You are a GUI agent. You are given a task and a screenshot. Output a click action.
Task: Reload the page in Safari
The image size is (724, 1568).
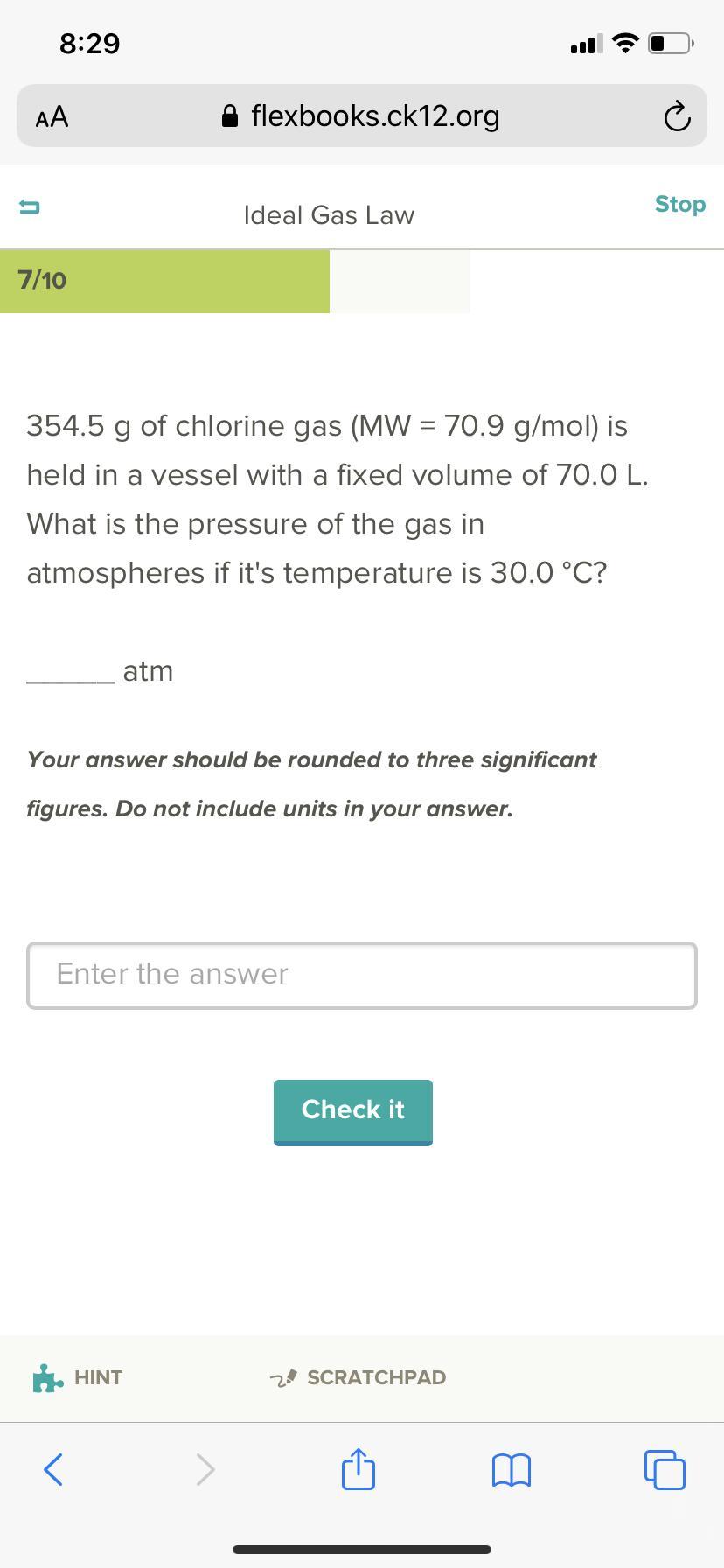tap(677, 116)
